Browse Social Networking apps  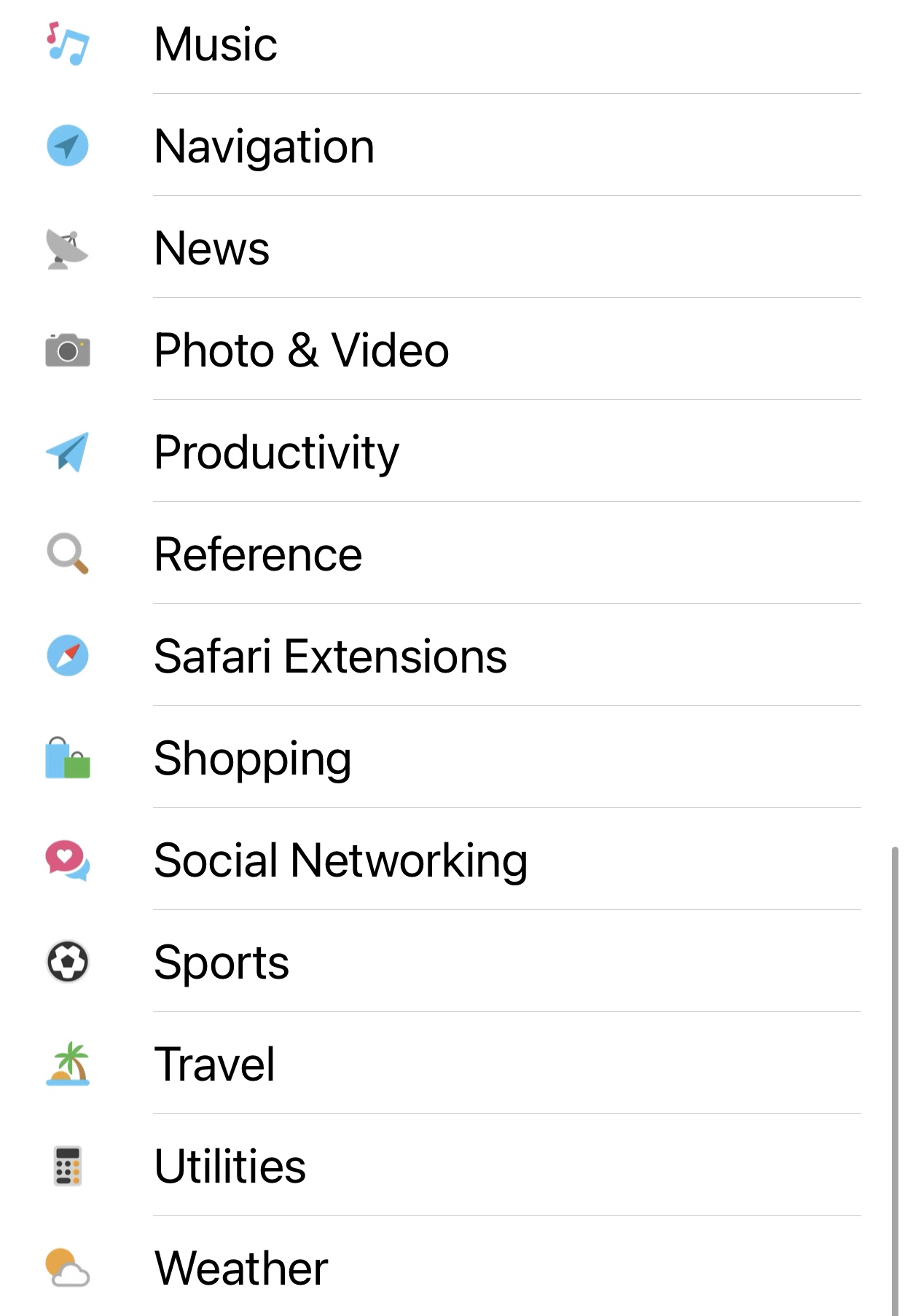click(340, 861)
